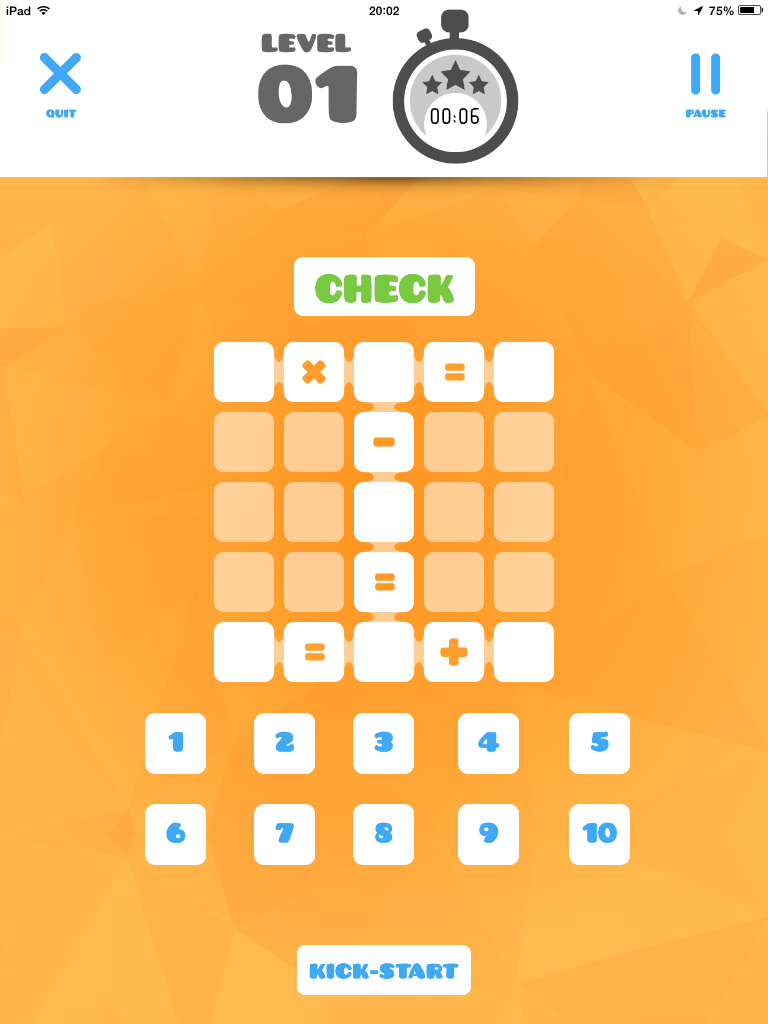768x1024 pixels.
Task: Use the Kick-Start button
Action: (x=384, y=970)
